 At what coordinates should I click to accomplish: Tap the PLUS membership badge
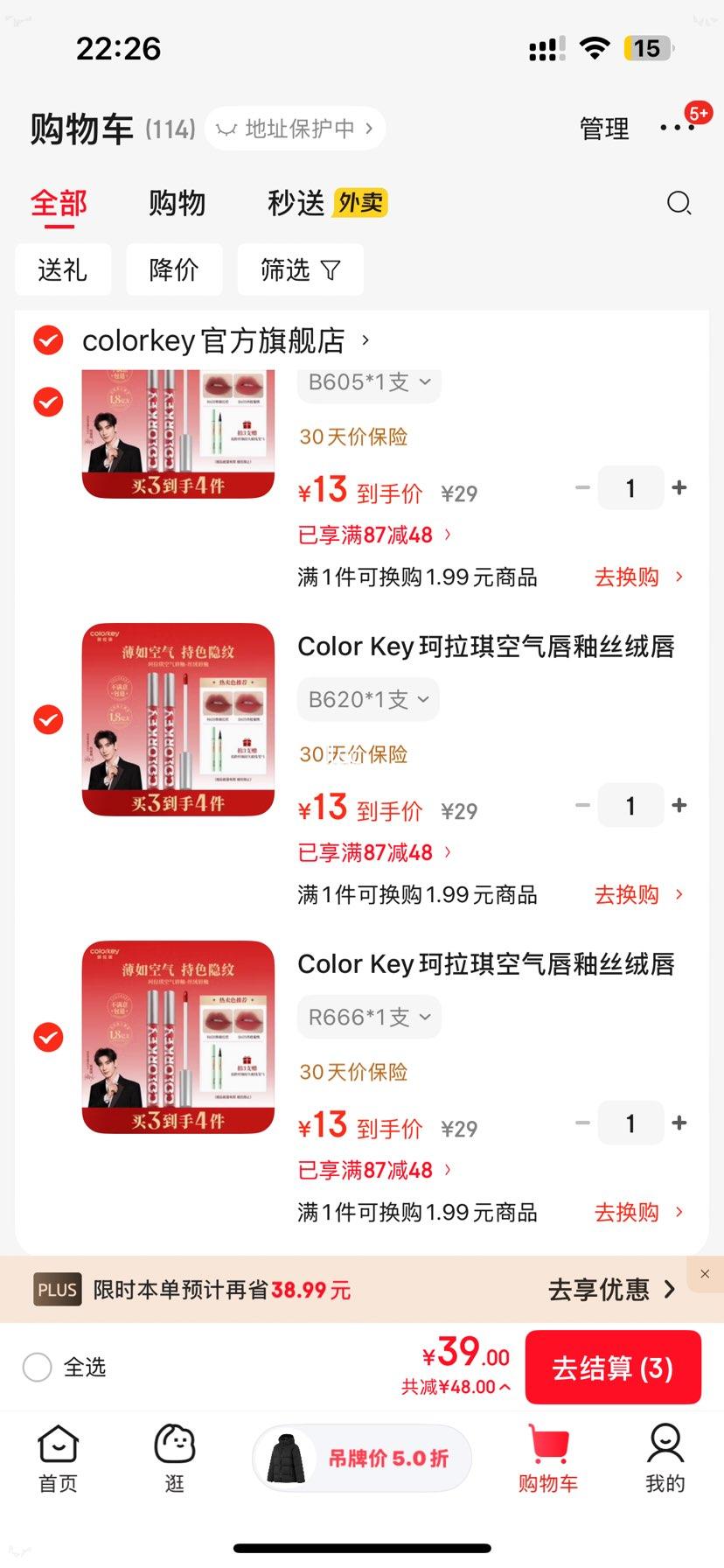click(x=57, y=1289)
